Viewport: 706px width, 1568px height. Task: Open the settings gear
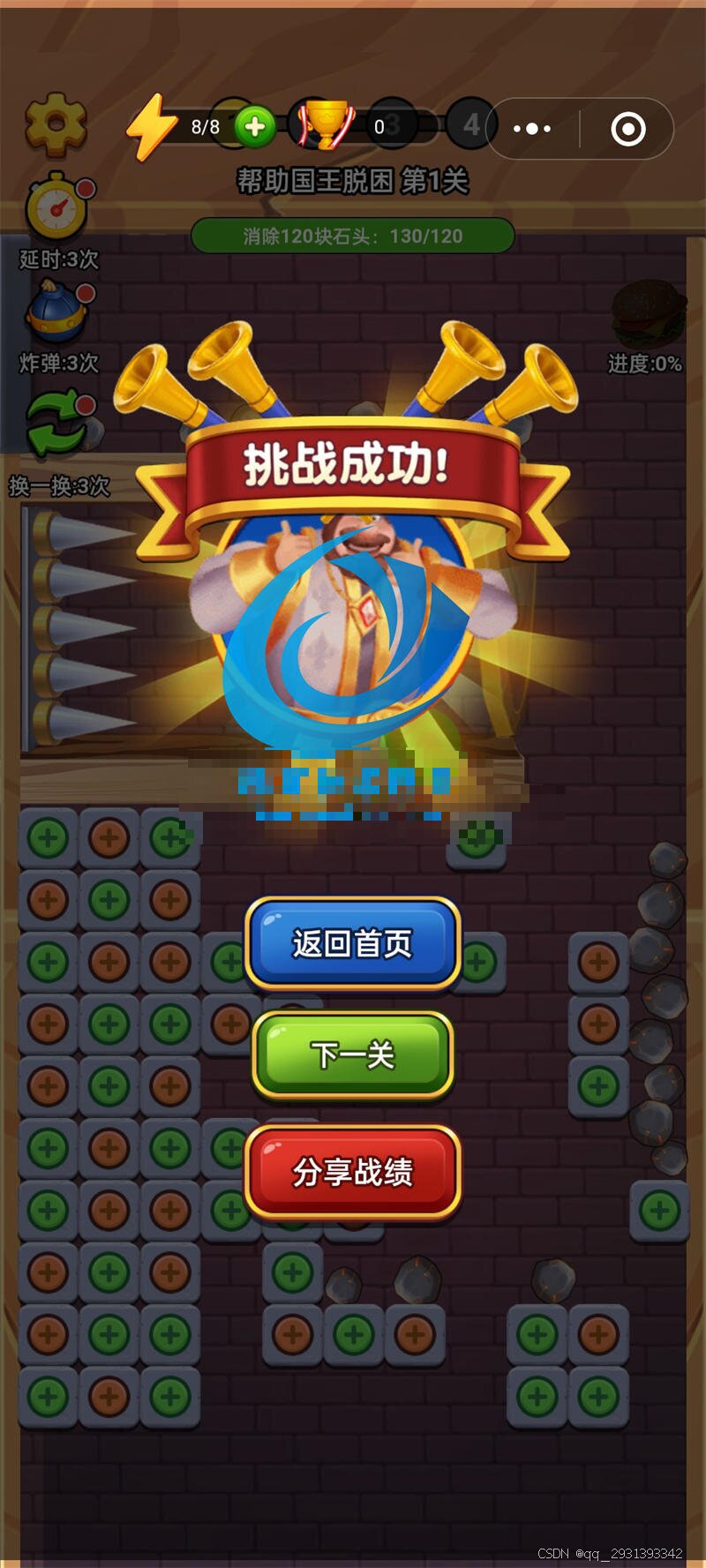(x=56, y=122)
